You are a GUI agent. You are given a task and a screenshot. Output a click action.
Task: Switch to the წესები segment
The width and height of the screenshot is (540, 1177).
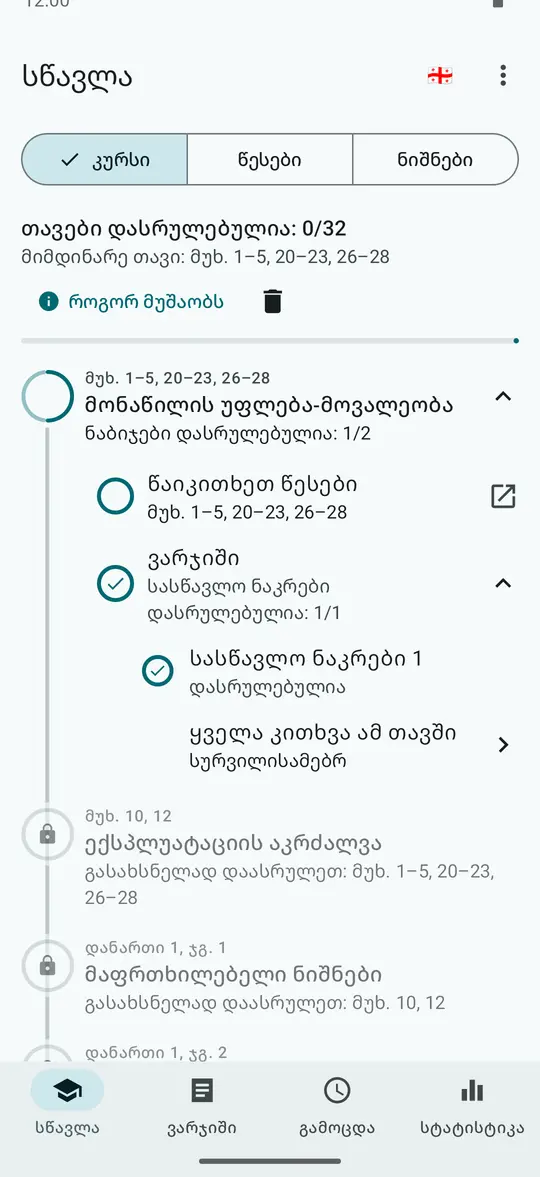coord(270,159)
